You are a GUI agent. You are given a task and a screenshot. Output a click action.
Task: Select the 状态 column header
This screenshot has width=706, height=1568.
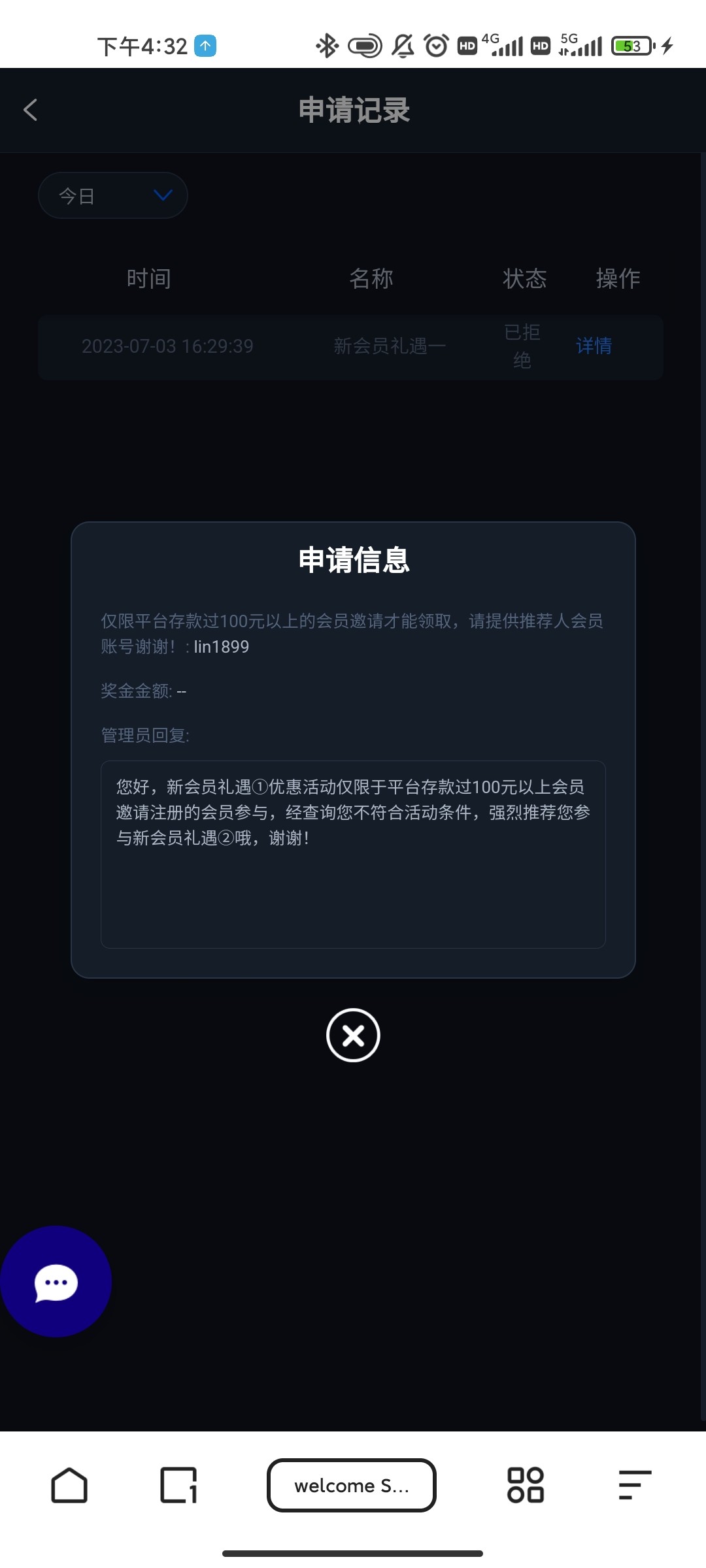(x=524, y=278)
